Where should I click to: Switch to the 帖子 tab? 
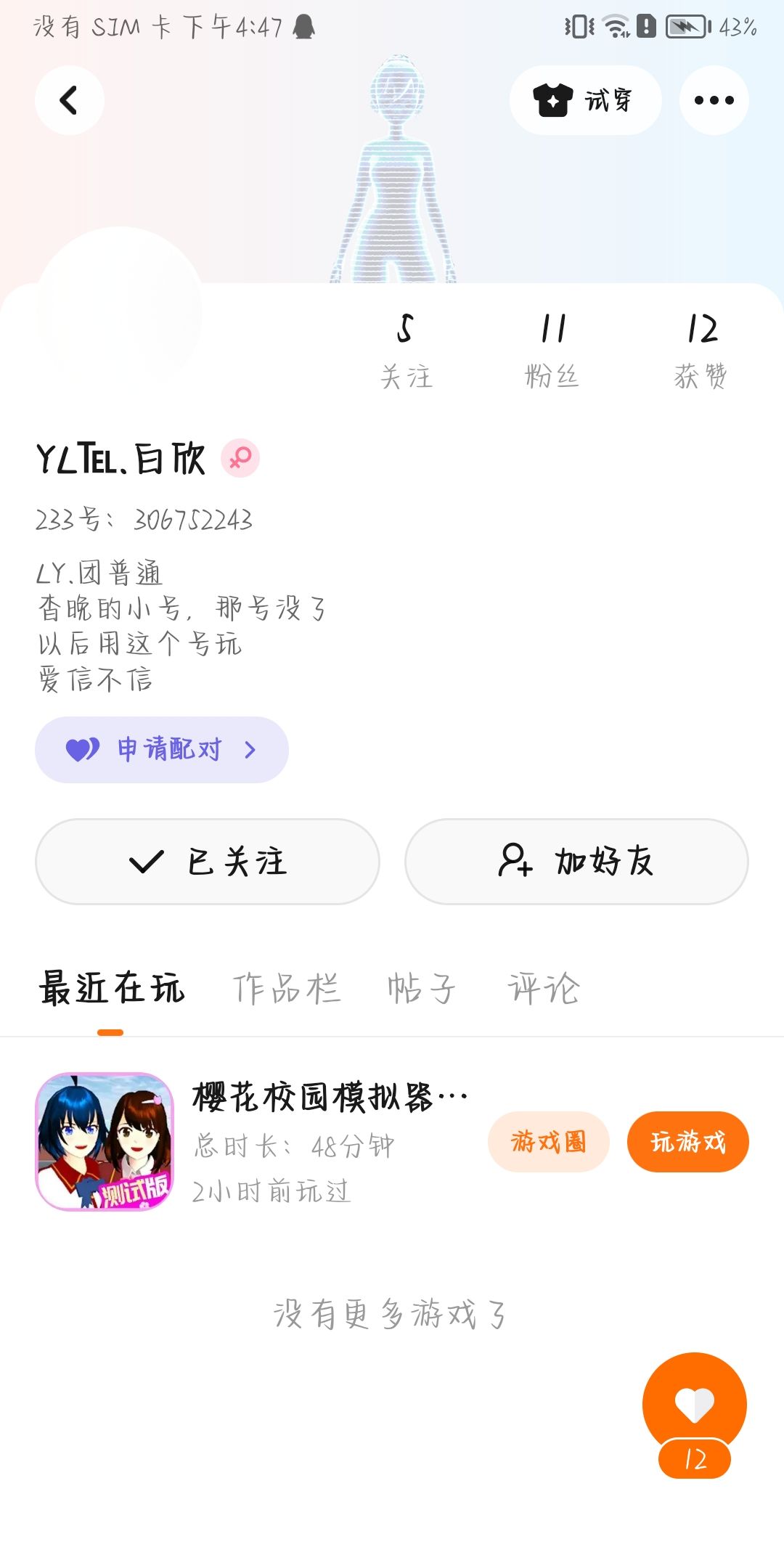tap(421, 989)
